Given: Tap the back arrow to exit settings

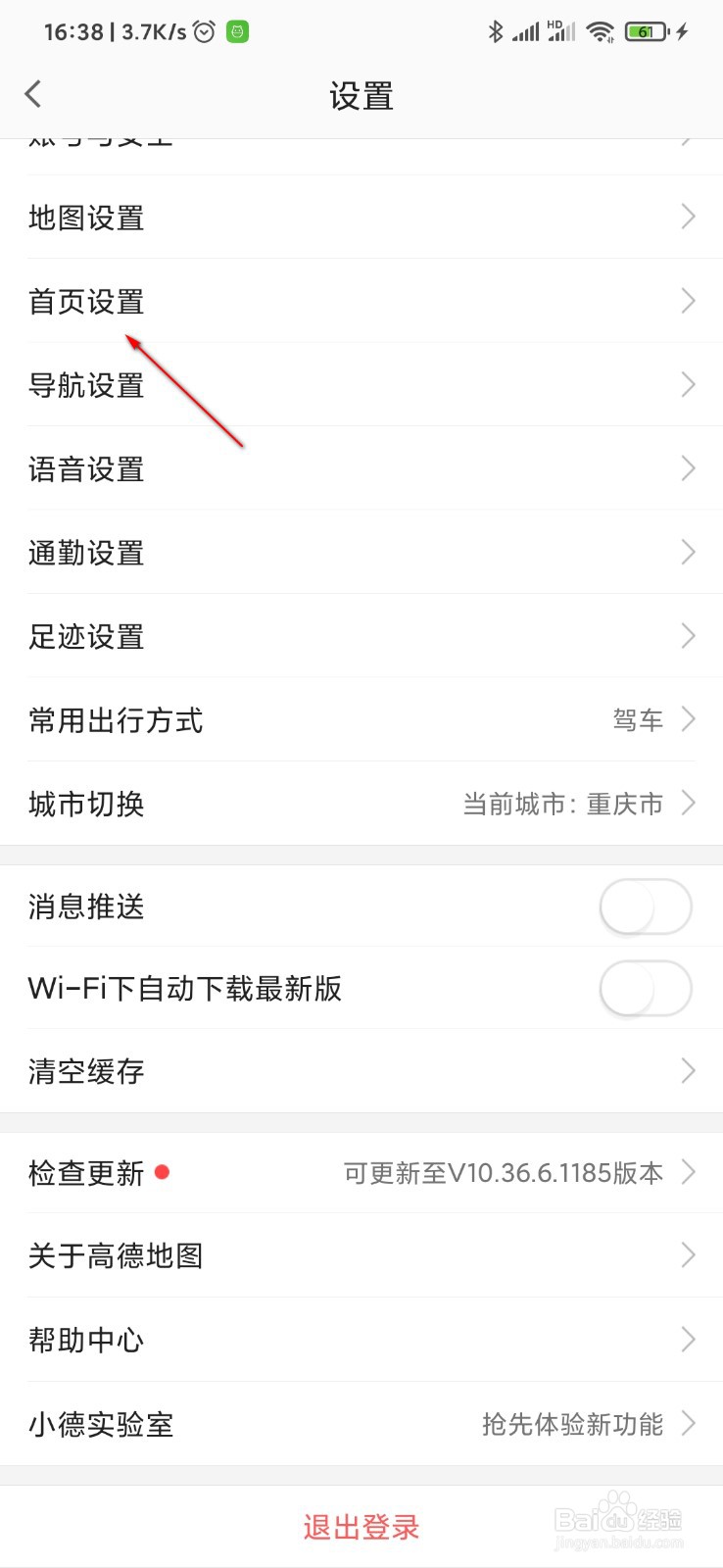Looking at the screenshot, I should pos(33,93).
